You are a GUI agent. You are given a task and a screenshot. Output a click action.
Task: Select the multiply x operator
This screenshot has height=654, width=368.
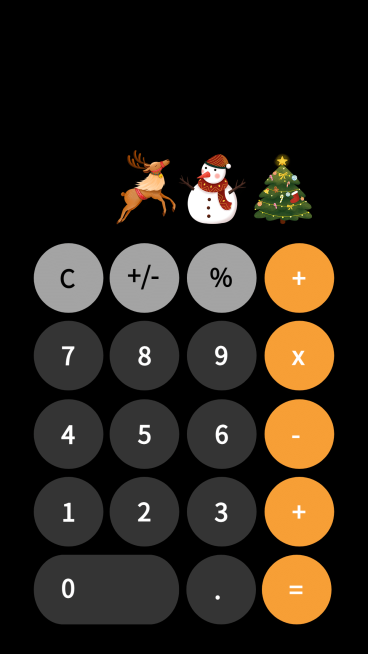(299, 355)
